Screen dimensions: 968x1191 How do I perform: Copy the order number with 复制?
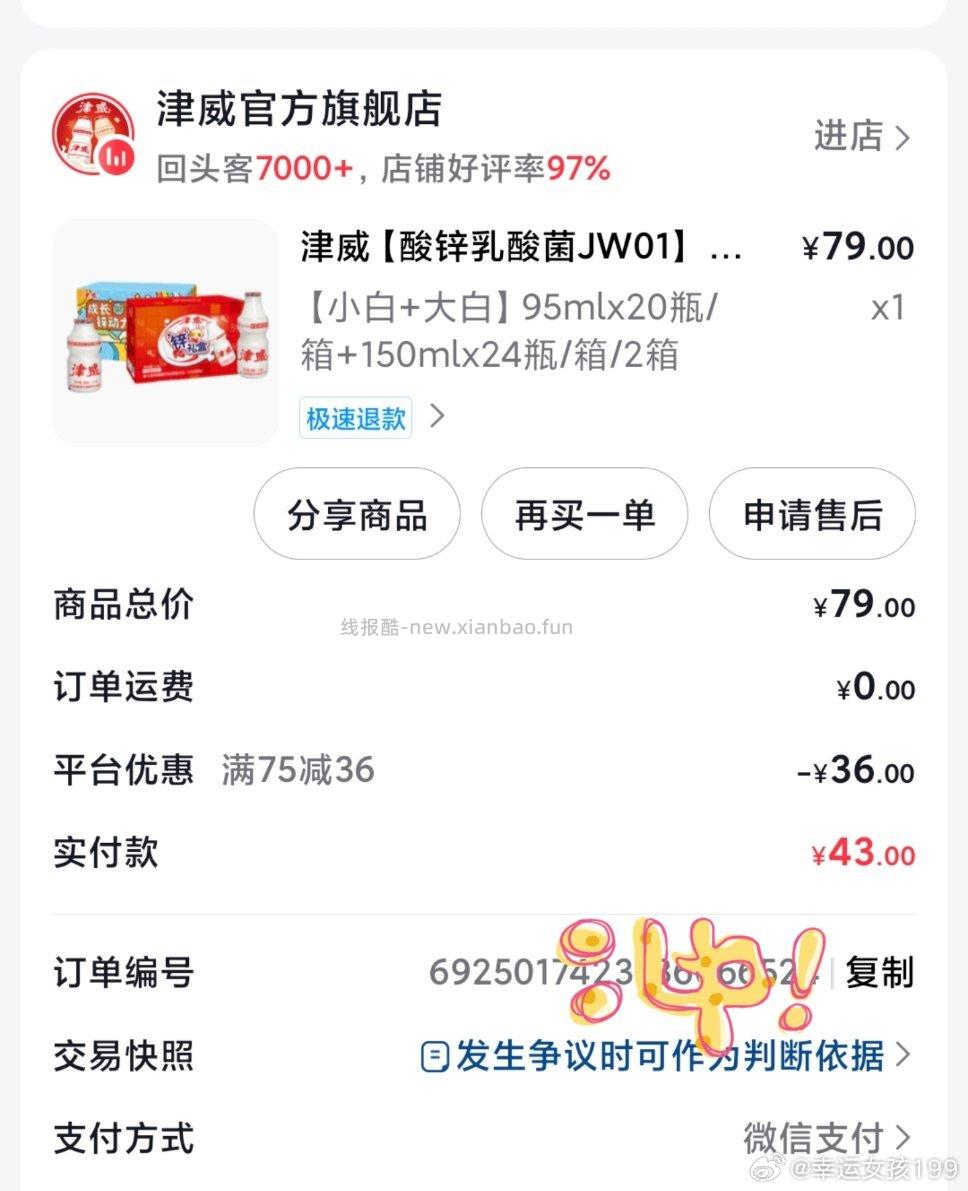point(881,973)
